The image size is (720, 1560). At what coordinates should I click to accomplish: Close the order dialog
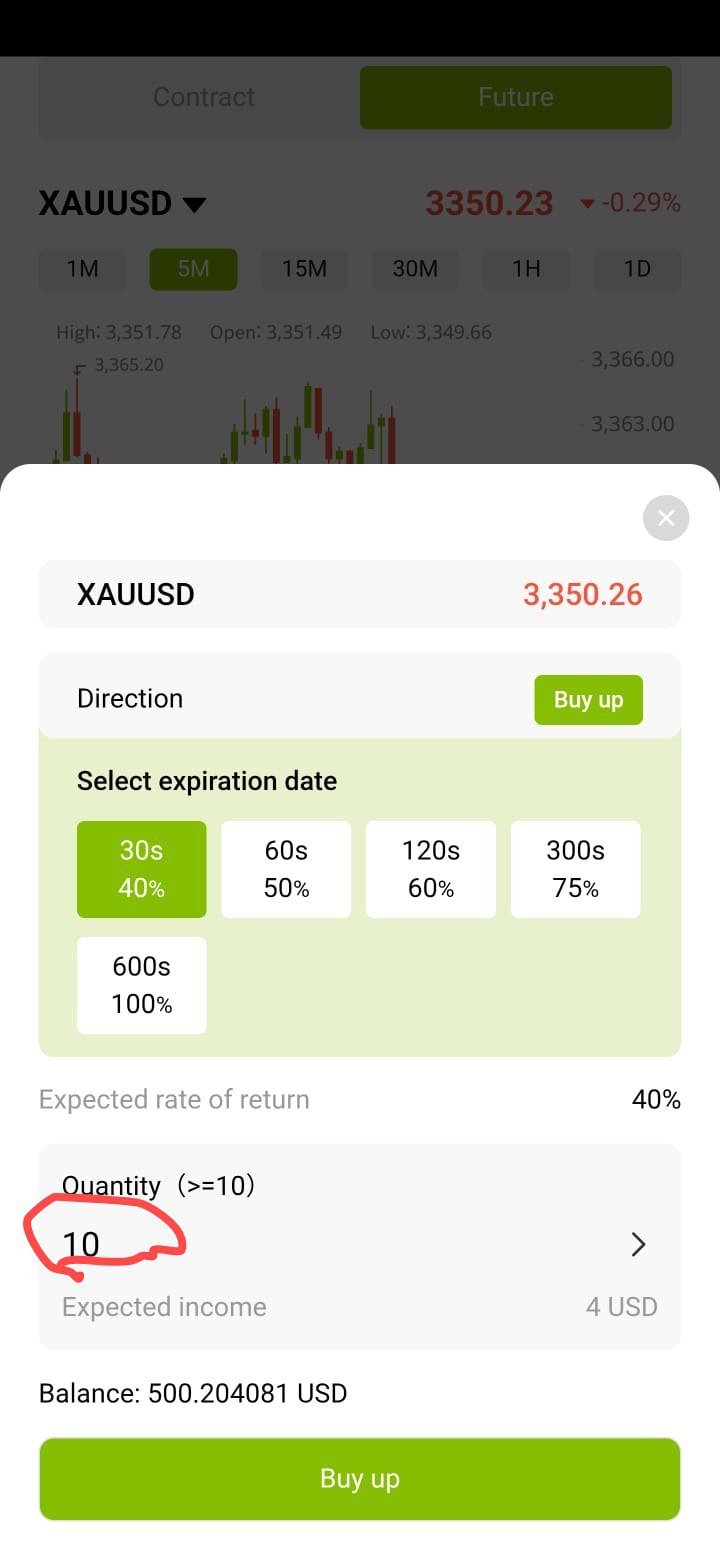(666, 518)
